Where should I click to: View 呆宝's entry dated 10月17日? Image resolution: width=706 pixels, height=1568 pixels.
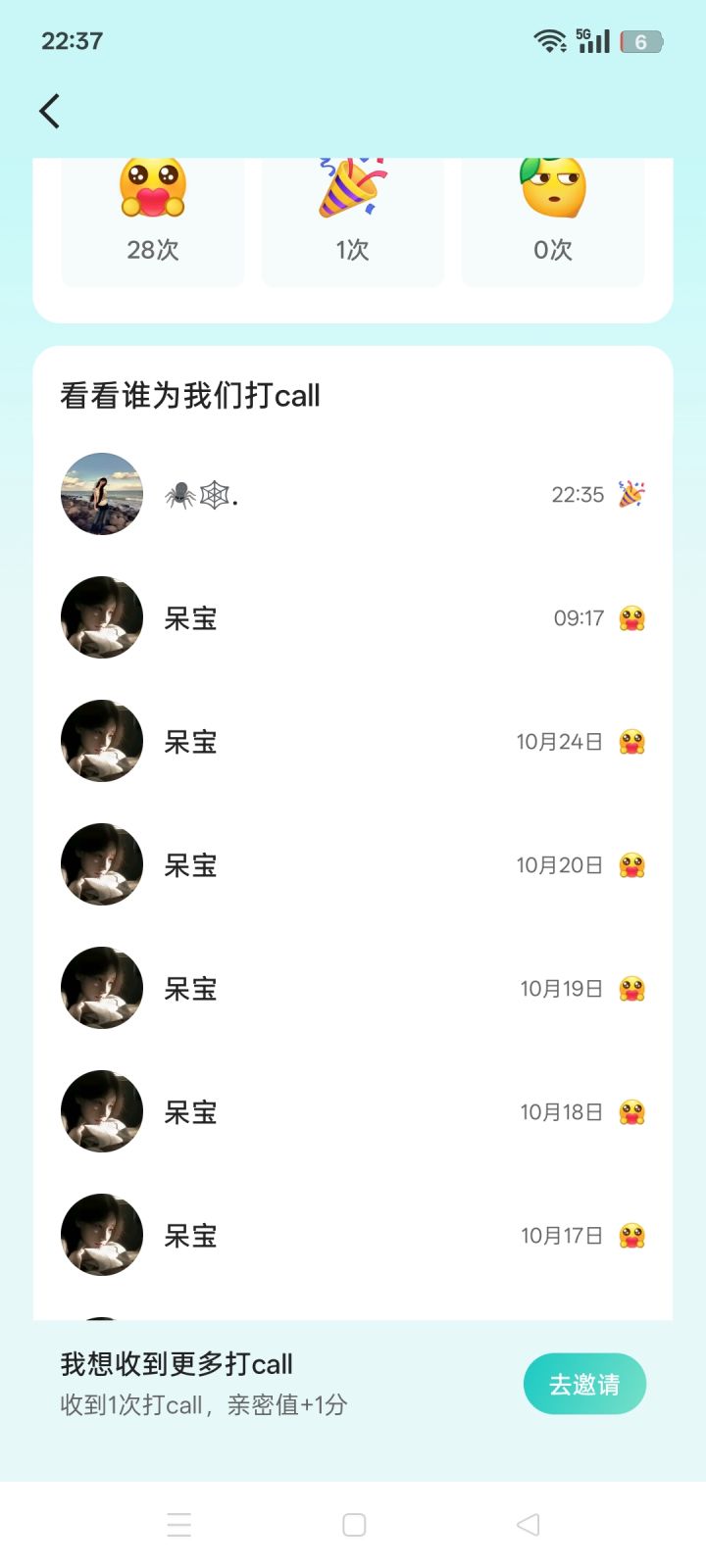click(x=353, y=1236)
